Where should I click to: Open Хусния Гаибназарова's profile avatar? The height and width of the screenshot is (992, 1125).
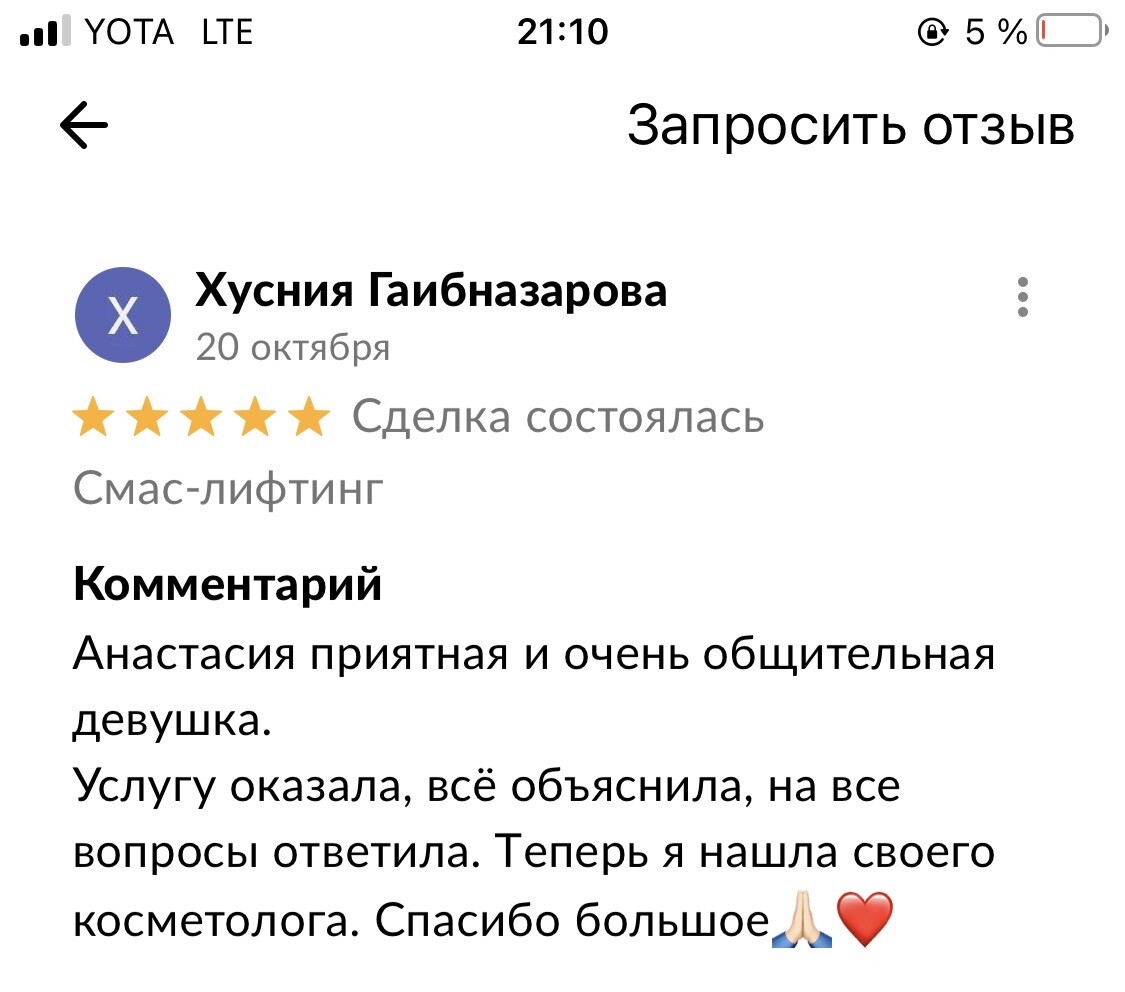pyautogui.click(x=123, y=317)
